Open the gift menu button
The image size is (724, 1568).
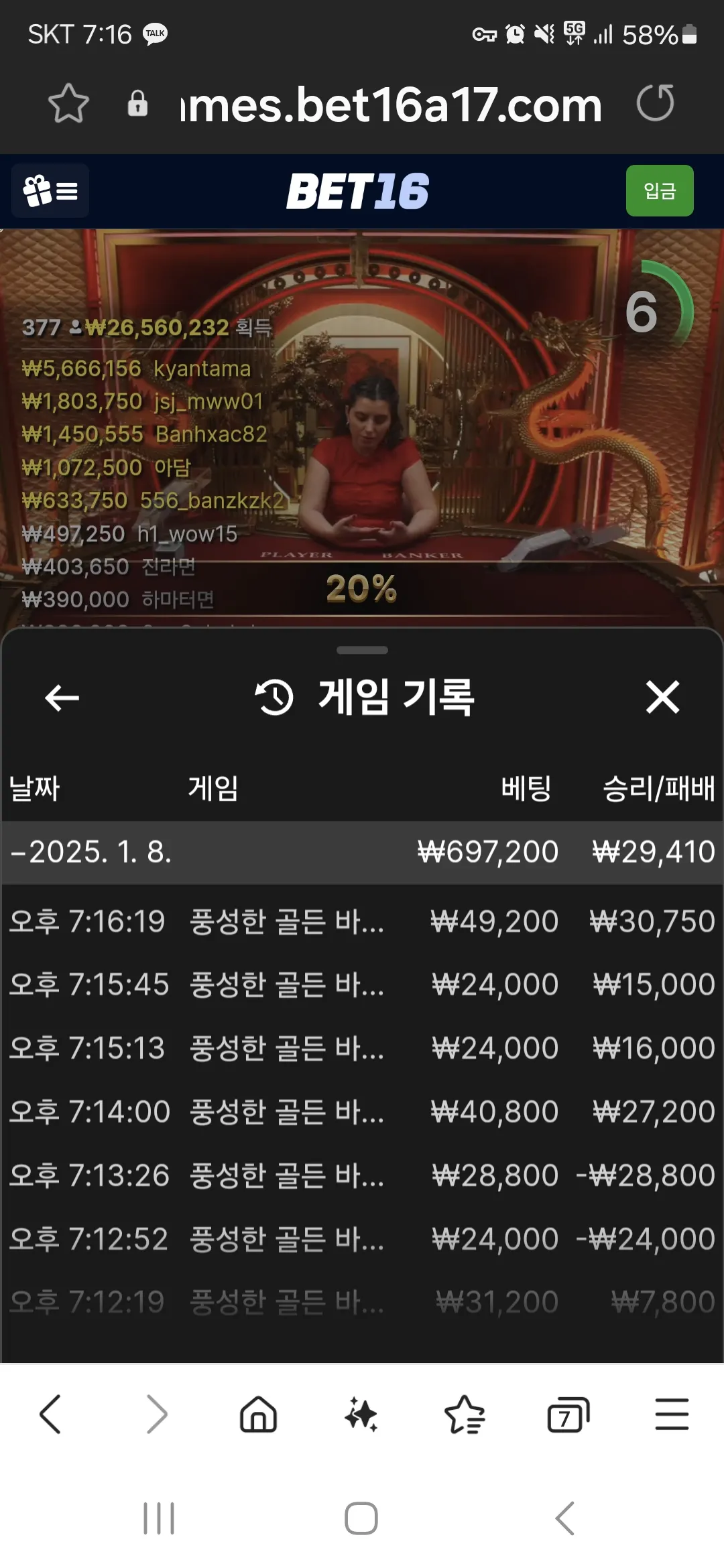pyautogui.click(x=50, y=191)
